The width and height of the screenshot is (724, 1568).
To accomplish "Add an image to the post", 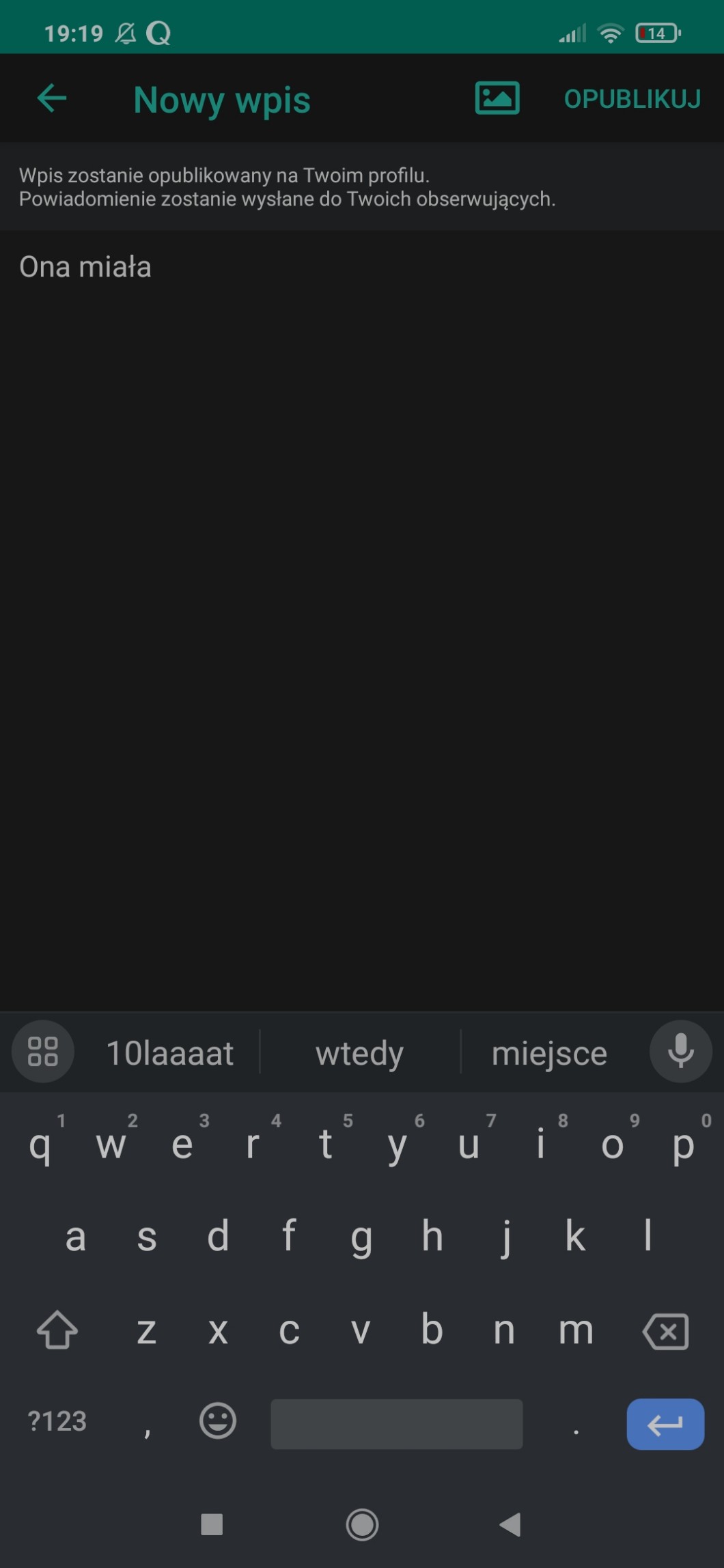I will pos(497,98).
